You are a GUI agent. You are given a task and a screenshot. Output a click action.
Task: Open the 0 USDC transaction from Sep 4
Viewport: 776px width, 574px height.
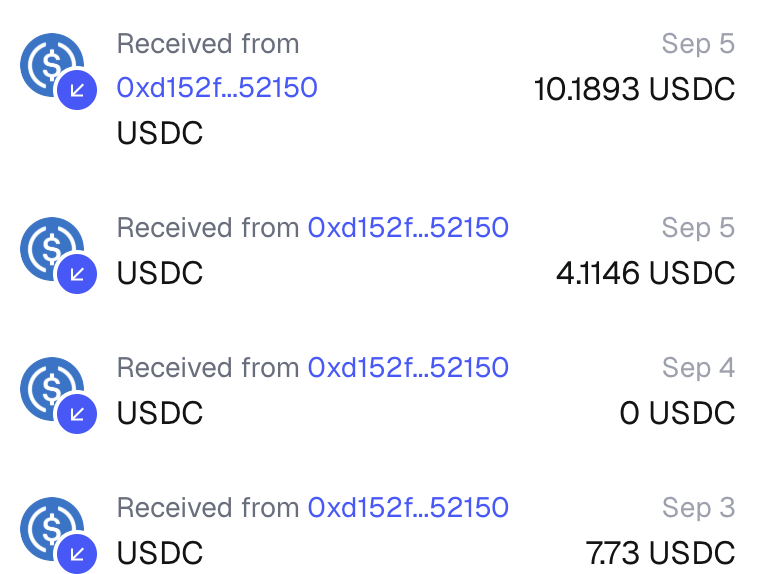pyautogui.click(x=676, y=413)
